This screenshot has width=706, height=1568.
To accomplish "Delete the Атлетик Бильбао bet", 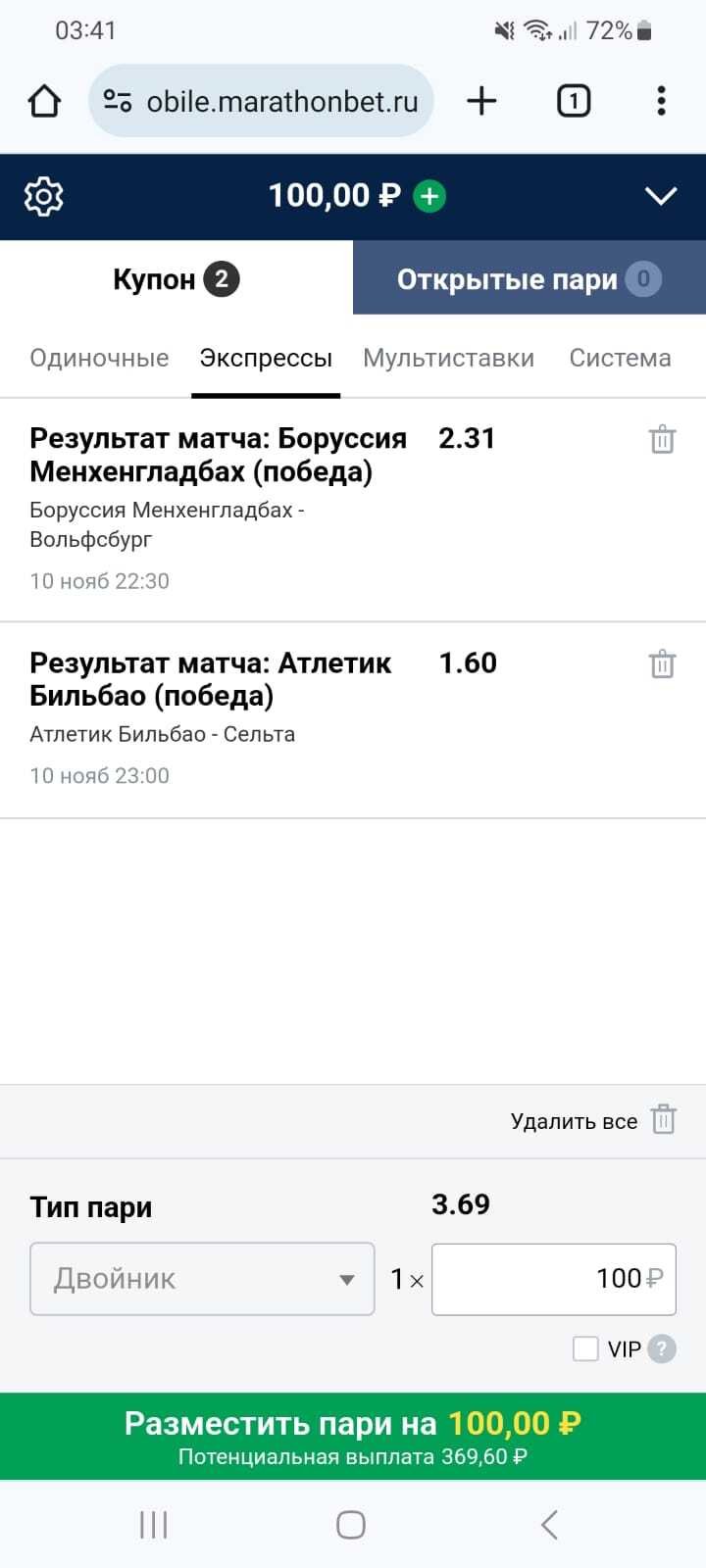I will coord(663,664).
